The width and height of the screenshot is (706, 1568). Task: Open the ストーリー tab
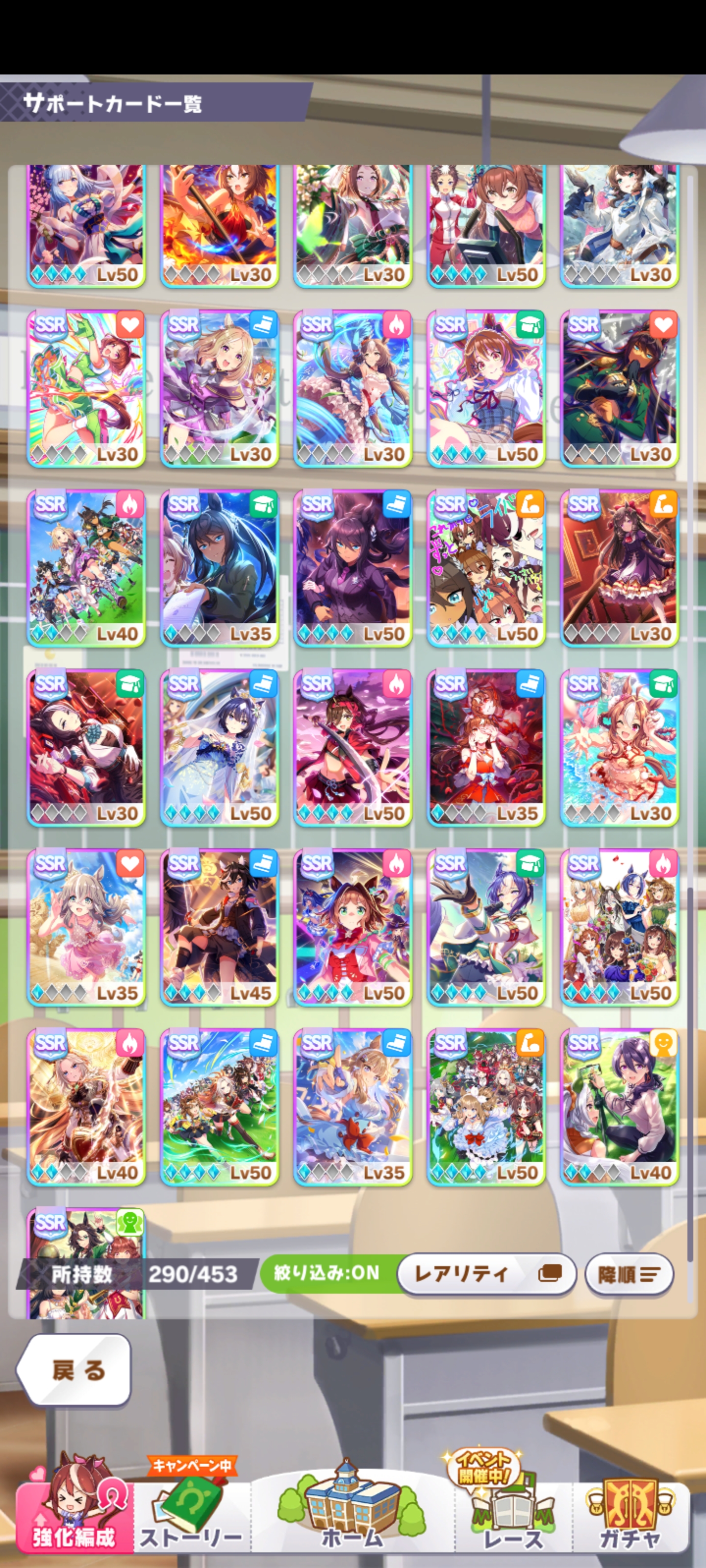click(x=191, y=1520)
